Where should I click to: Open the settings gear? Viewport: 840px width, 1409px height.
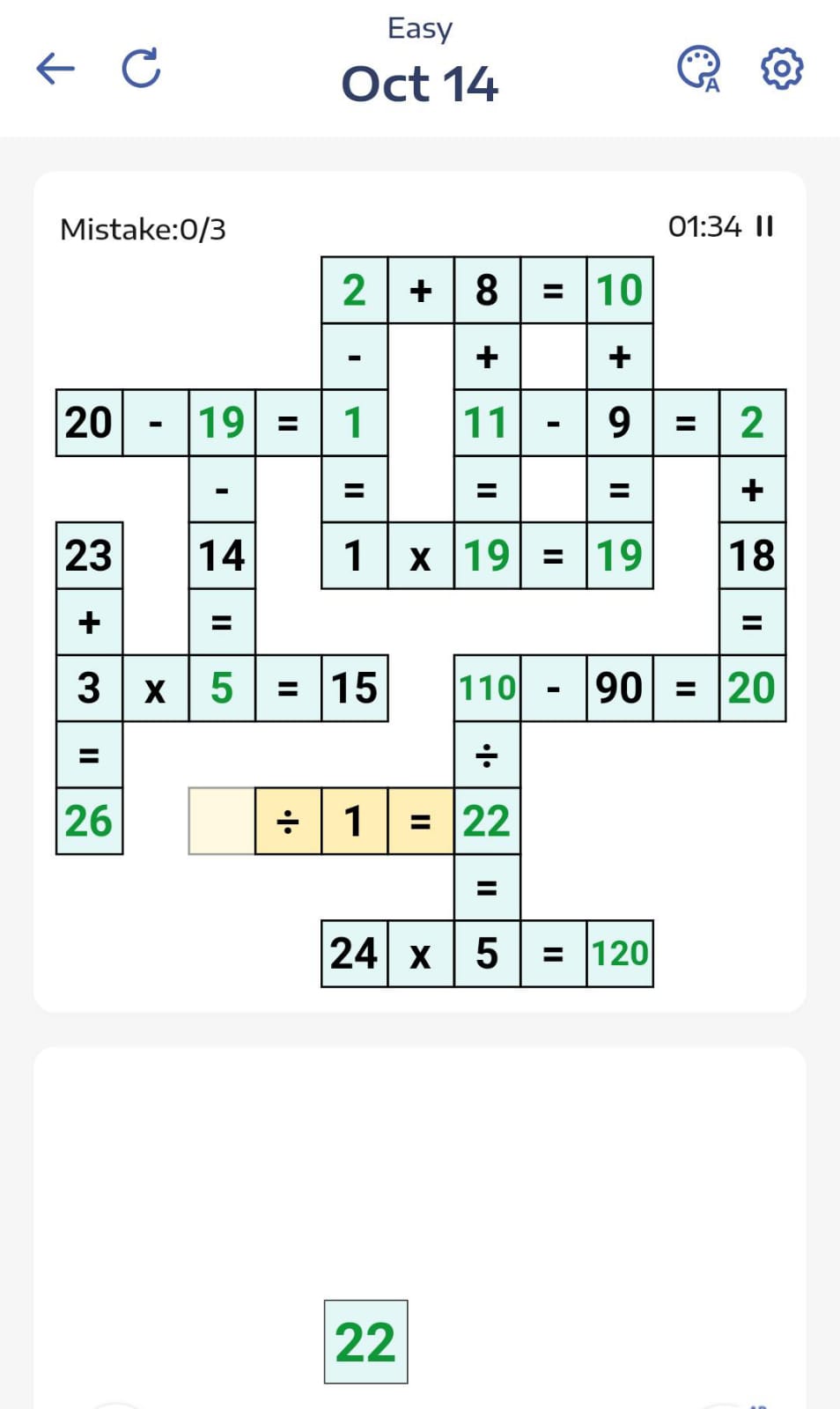[782, 69]
